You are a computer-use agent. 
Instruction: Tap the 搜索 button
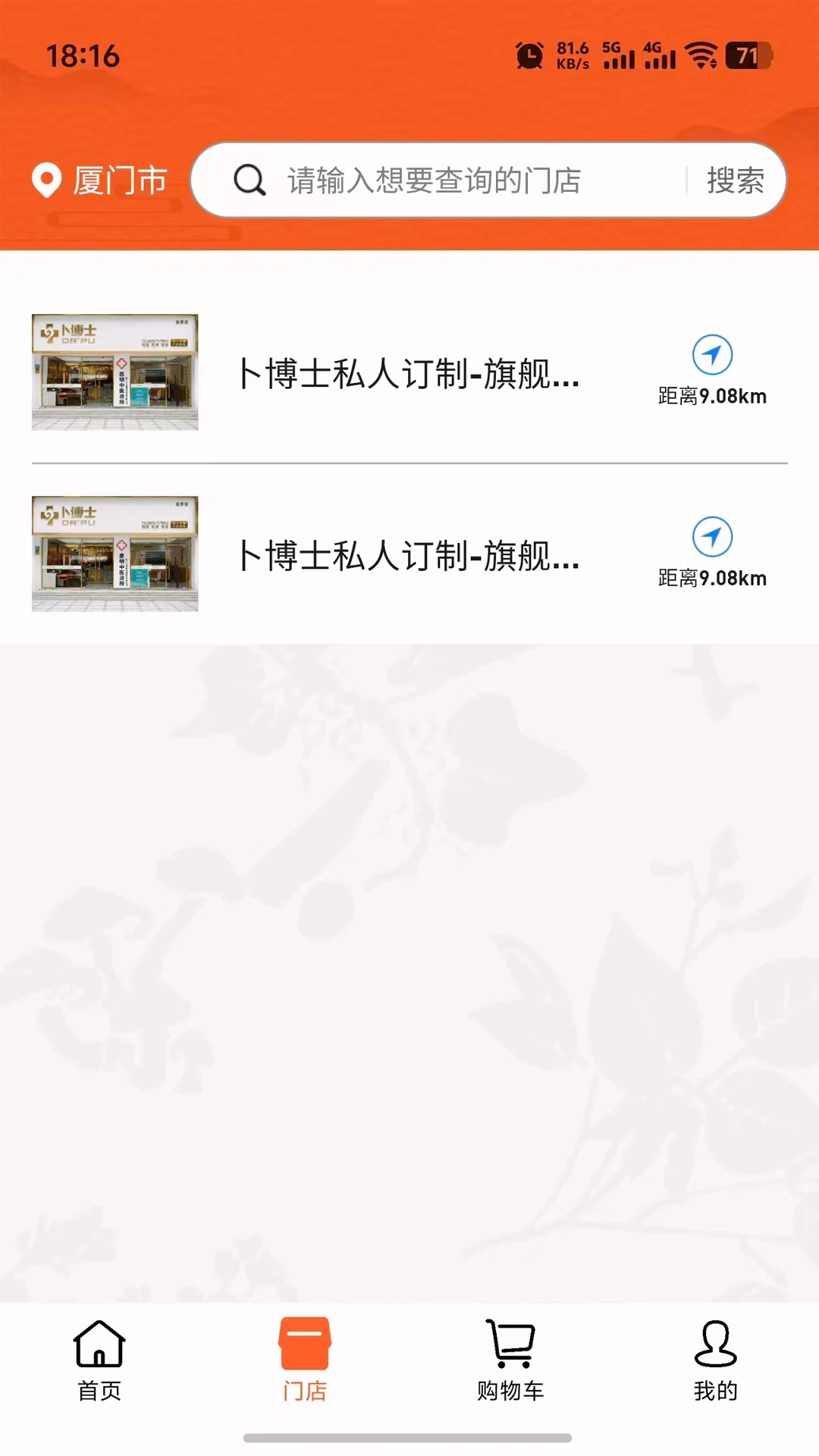(x=735, y=180)
